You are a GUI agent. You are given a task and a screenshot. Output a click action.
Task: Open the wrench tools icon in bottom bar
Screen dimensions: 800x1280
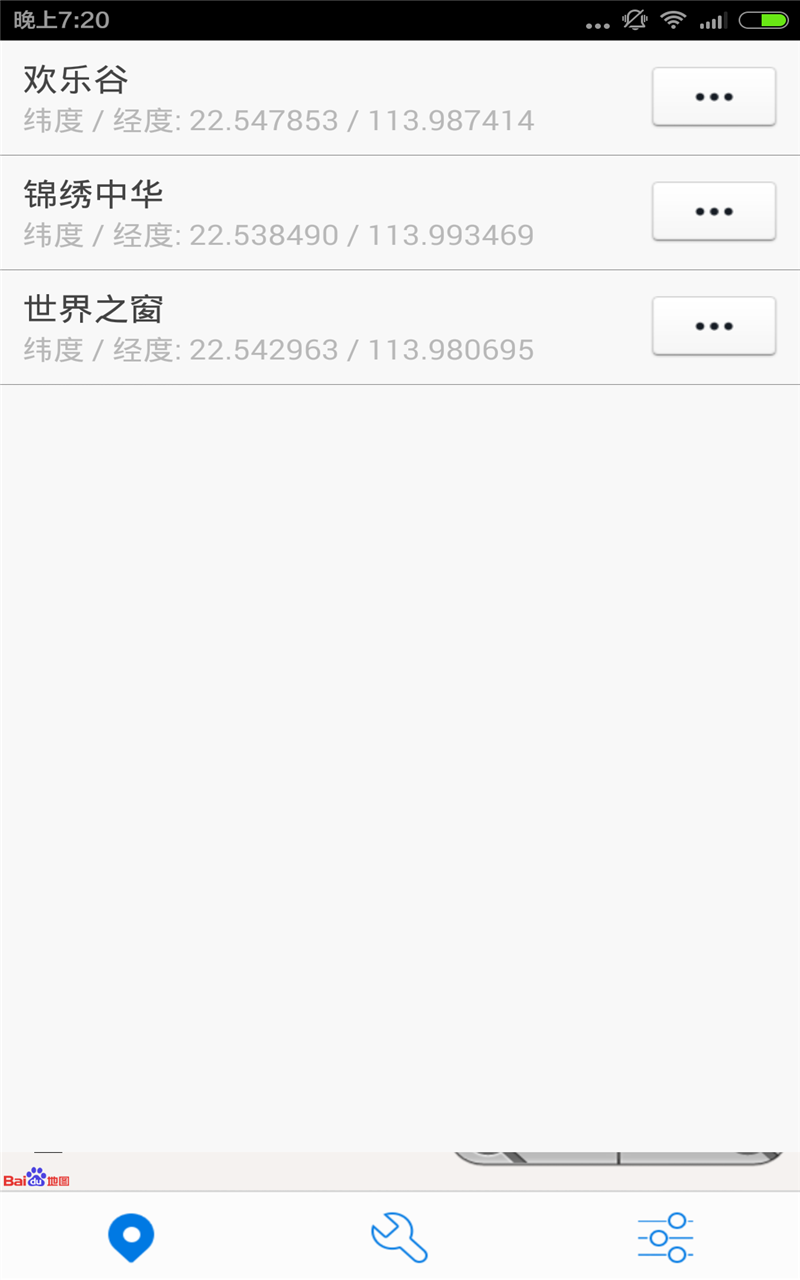[x=400, y=1236]
